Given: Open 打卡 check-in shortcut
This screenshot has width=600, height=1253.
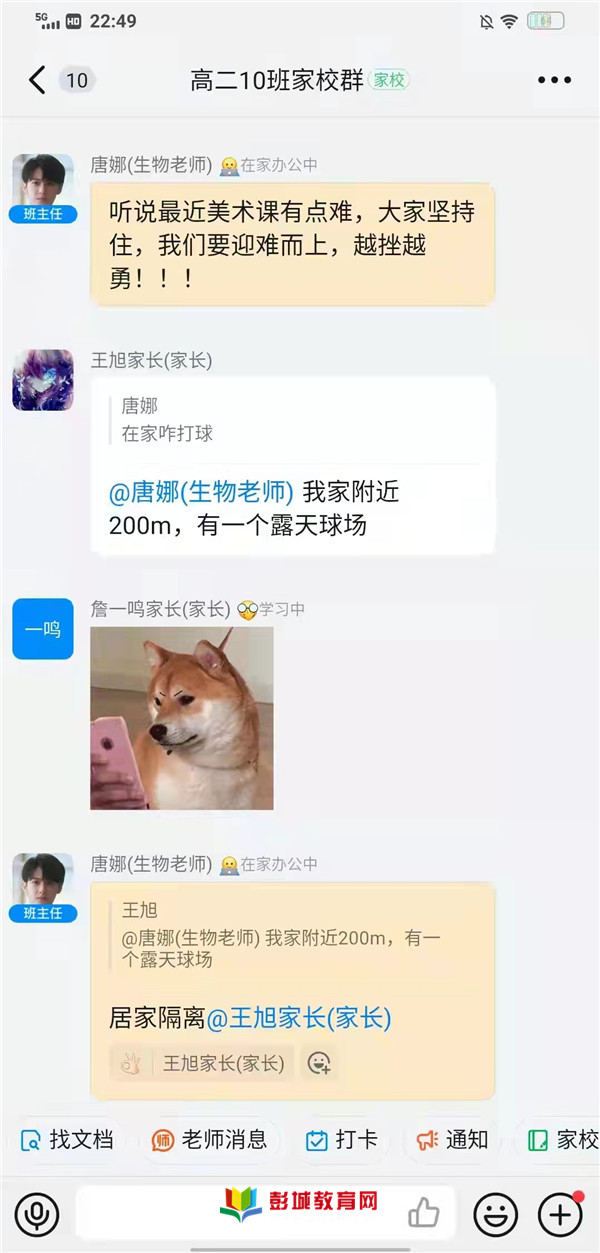Looking at the screenshot, I should tap(342, 1139).
